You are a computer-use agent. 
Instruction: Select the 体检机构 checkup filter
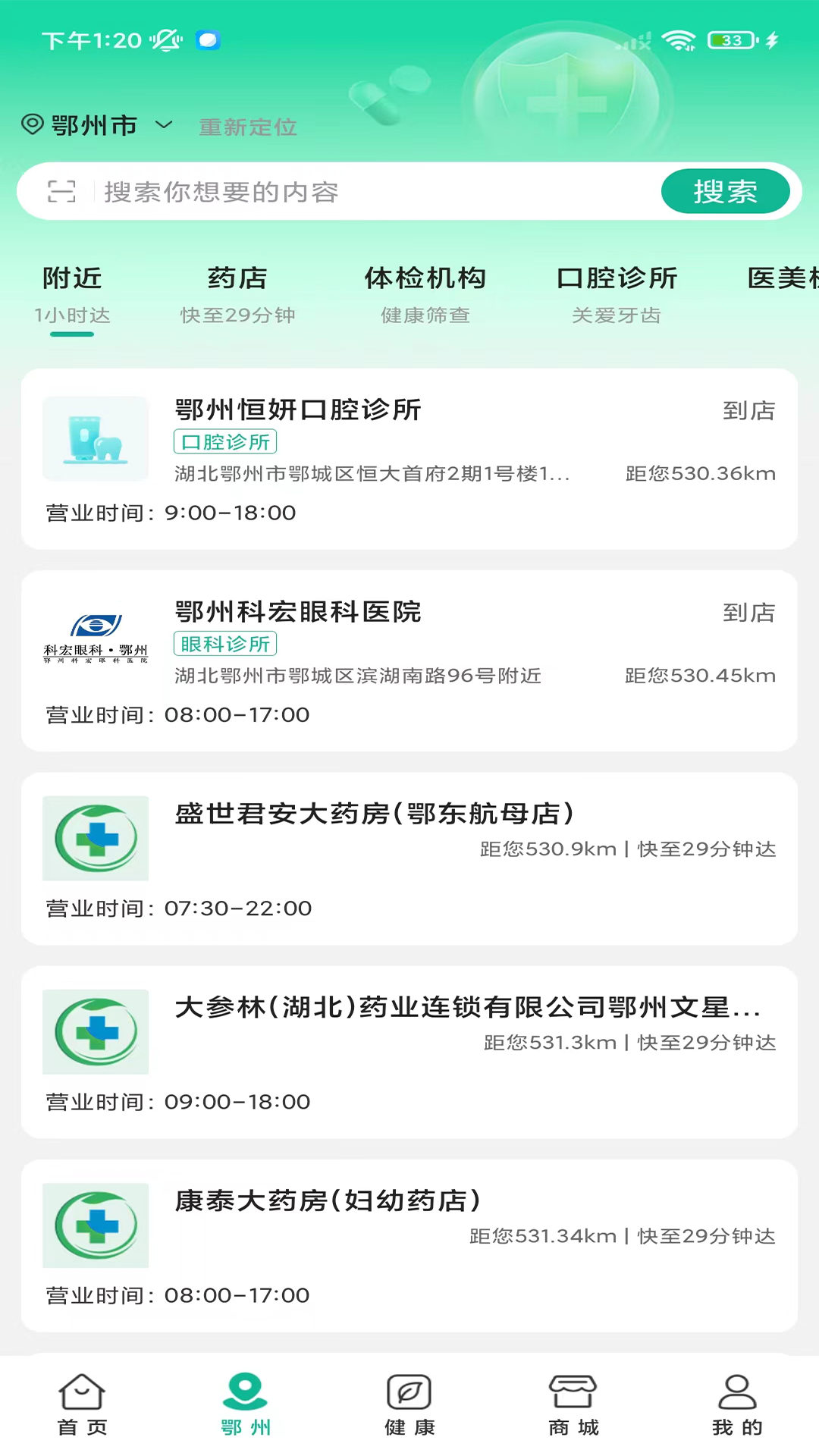(x=426, y=278)
